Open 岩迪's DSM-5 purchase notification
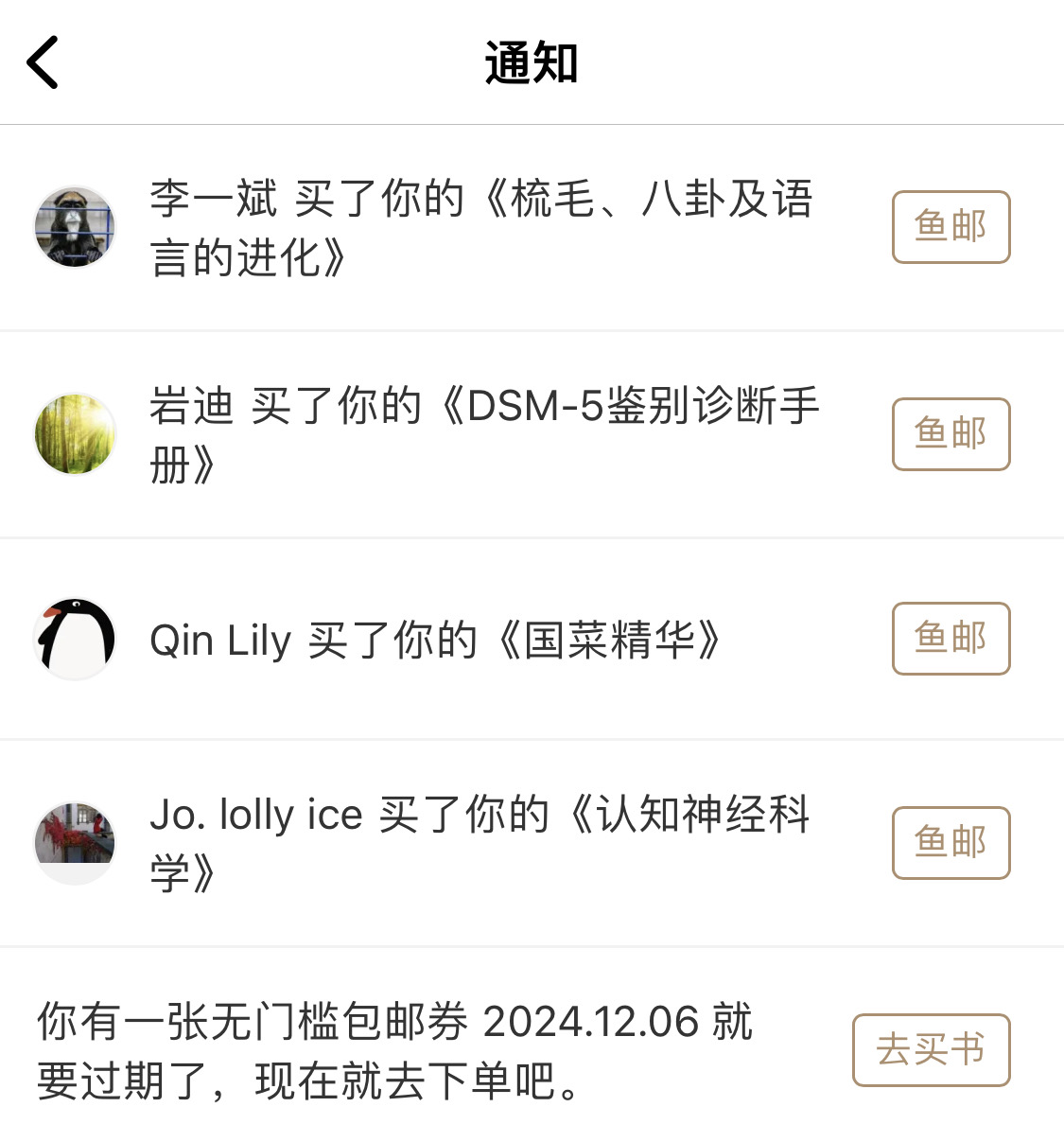 pyautogui.click(x=482, y=434)
